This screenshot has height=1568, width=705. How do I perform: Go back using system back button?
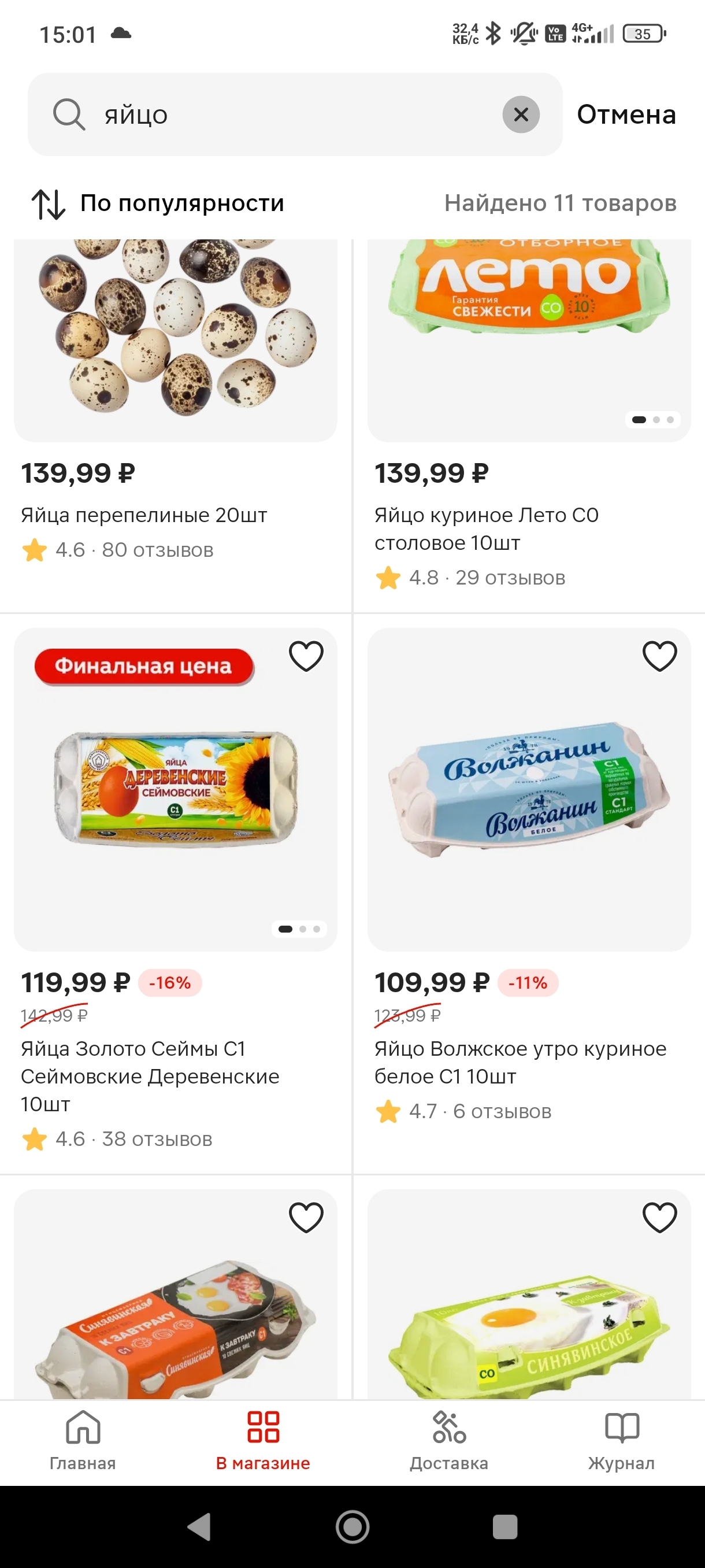(x=199, y=1526)
